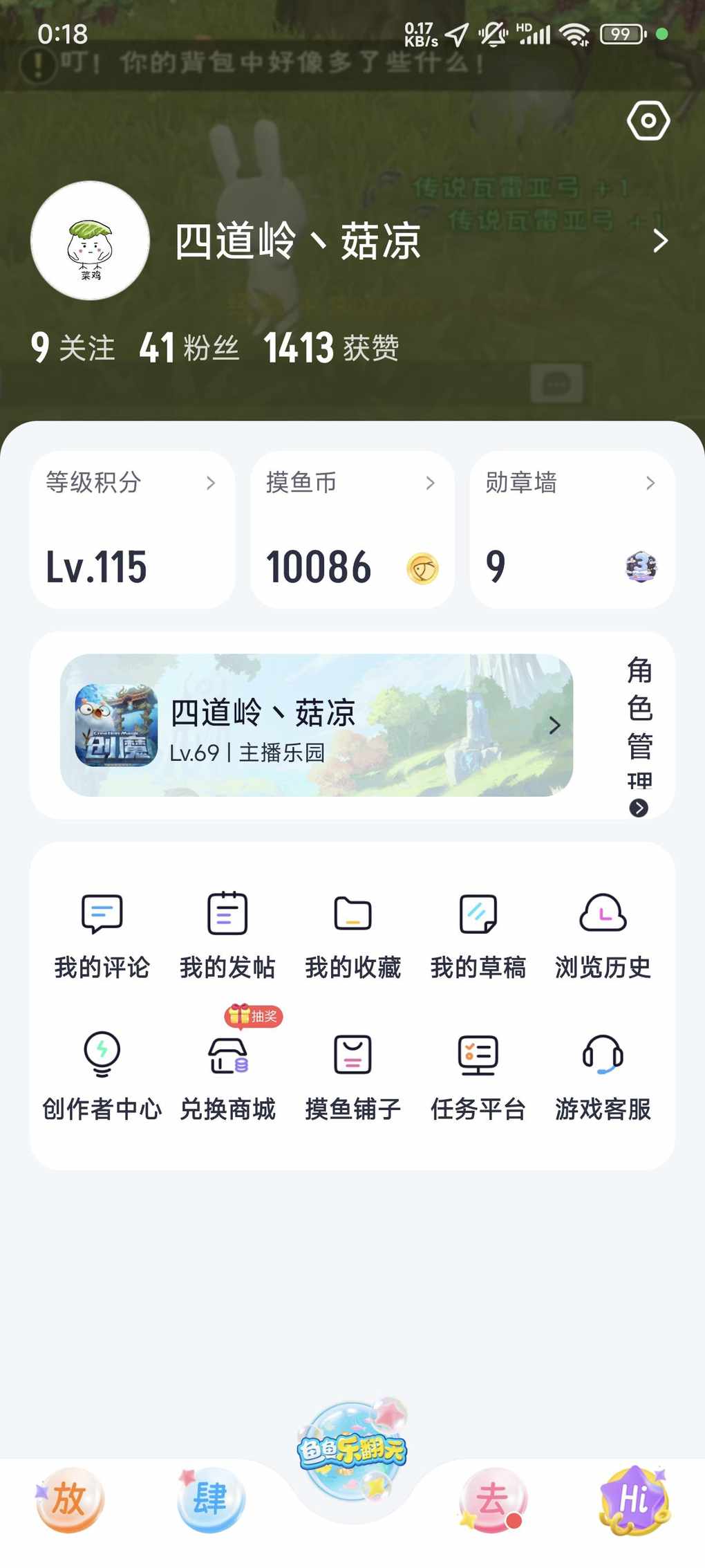Contact 游戏客服 support

tap(603, 1076)
